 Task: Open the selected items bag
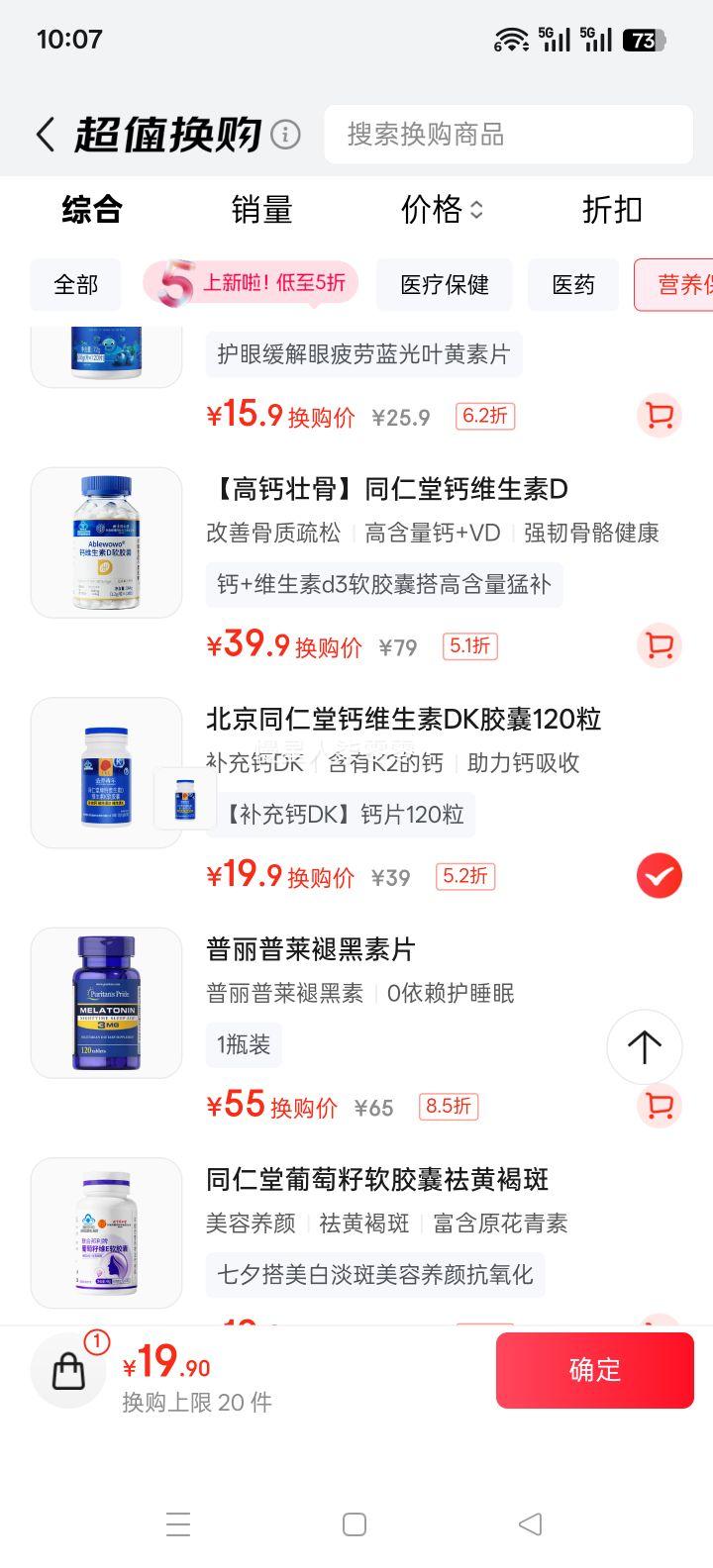click(x=69, y=1370)
